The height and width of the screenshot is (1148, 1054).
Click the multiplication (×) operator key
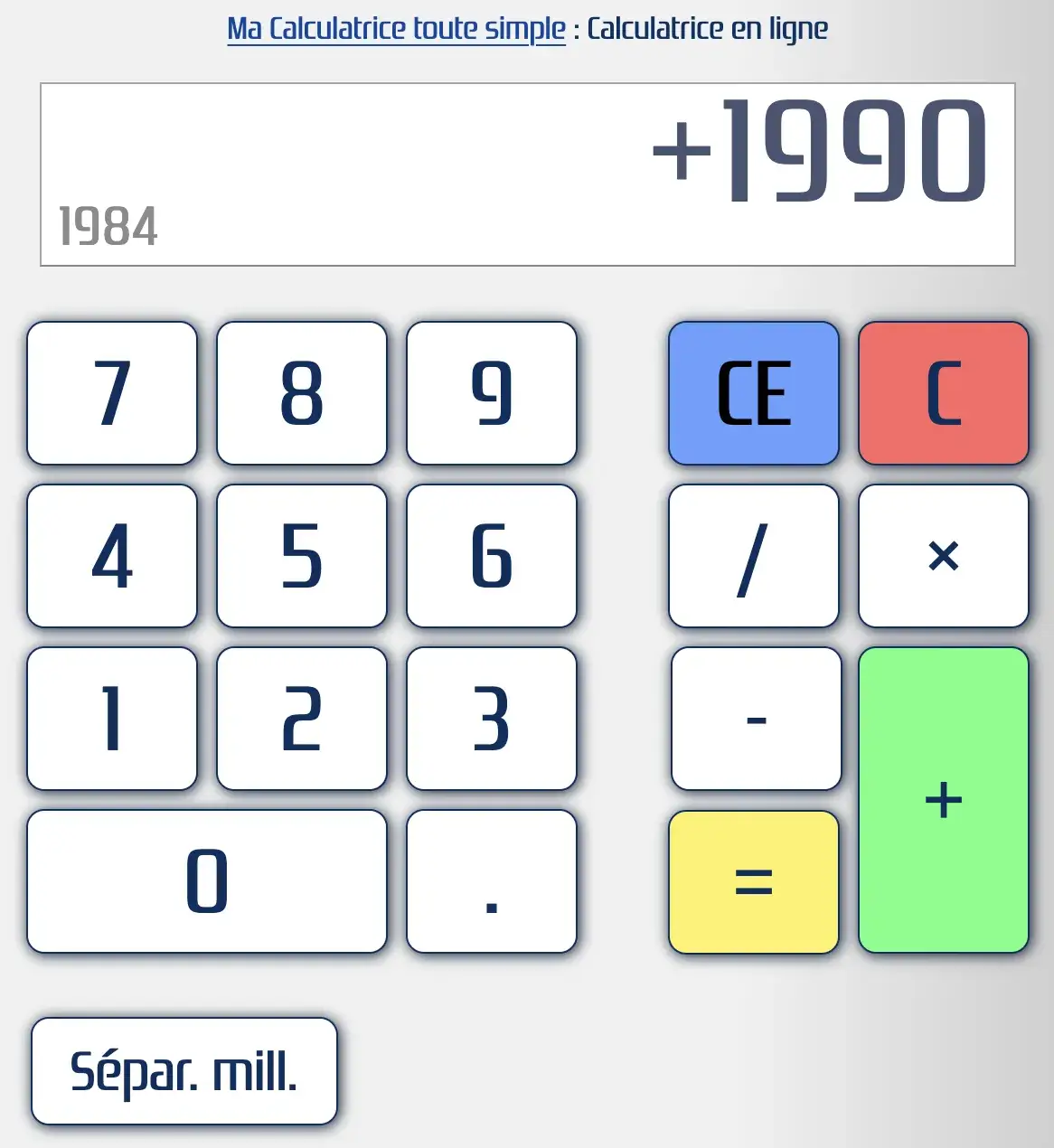[943, 556]
